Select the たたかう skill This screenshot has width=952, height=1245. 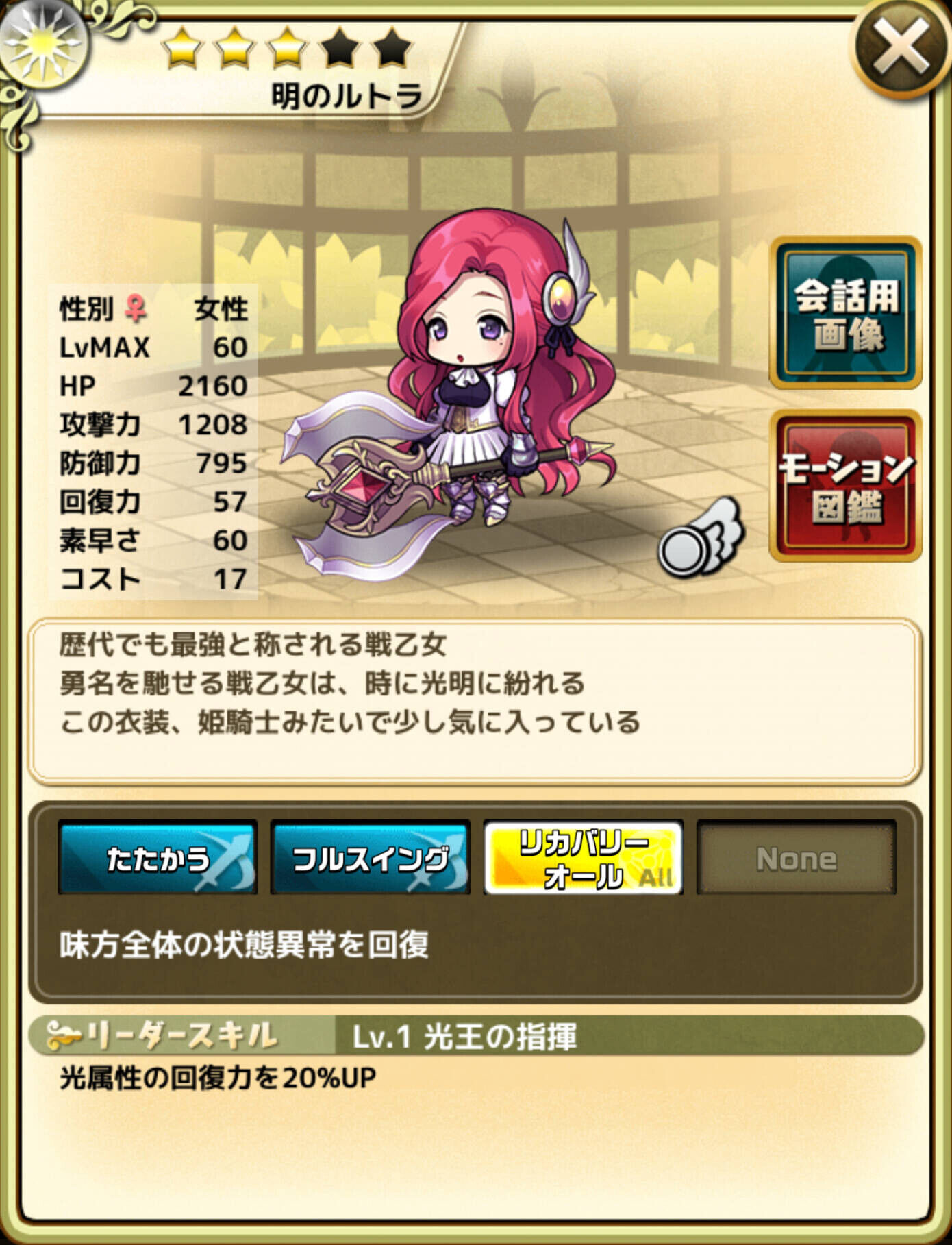[x=158, y=857]
